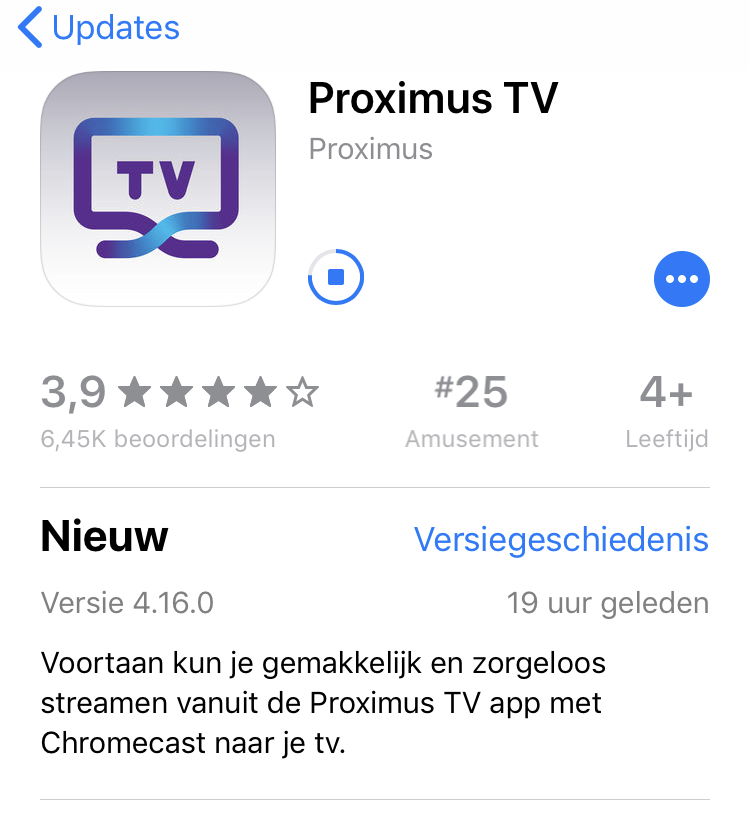This screenshot has height=829, width=750.
Task: Open the blue more options menu
Action: coord(681,278)
